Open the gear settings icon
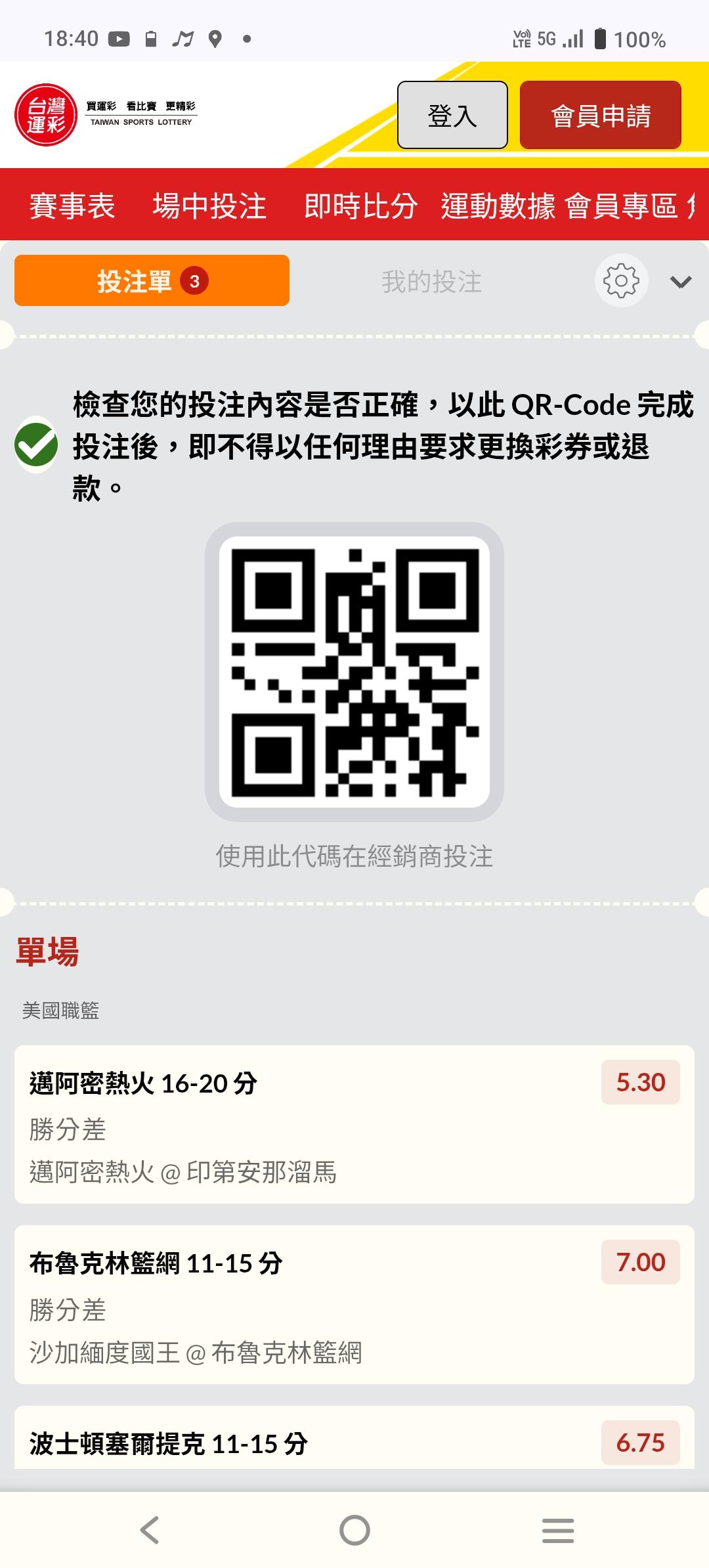 click(x=621, y=280)
